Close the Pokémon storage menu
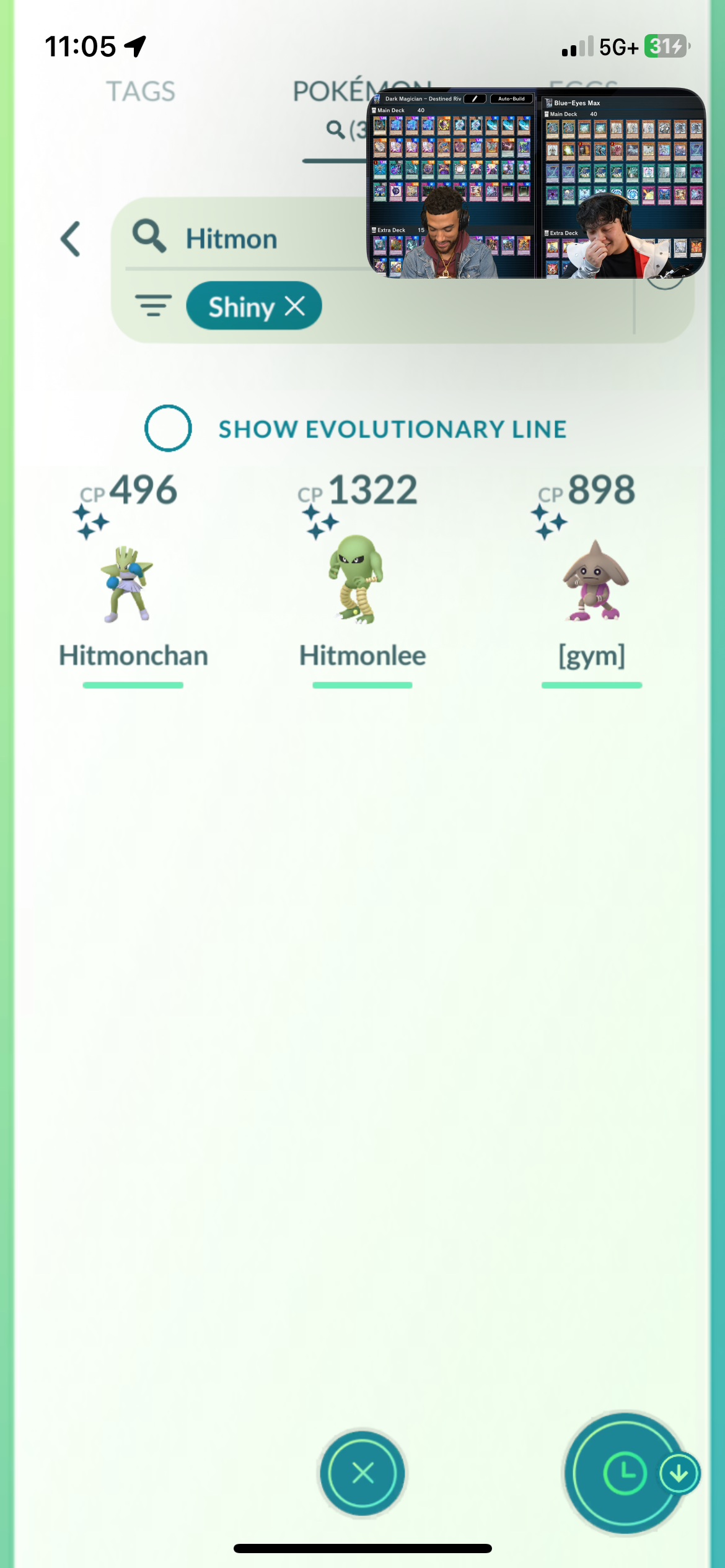 coord(362,1473)
